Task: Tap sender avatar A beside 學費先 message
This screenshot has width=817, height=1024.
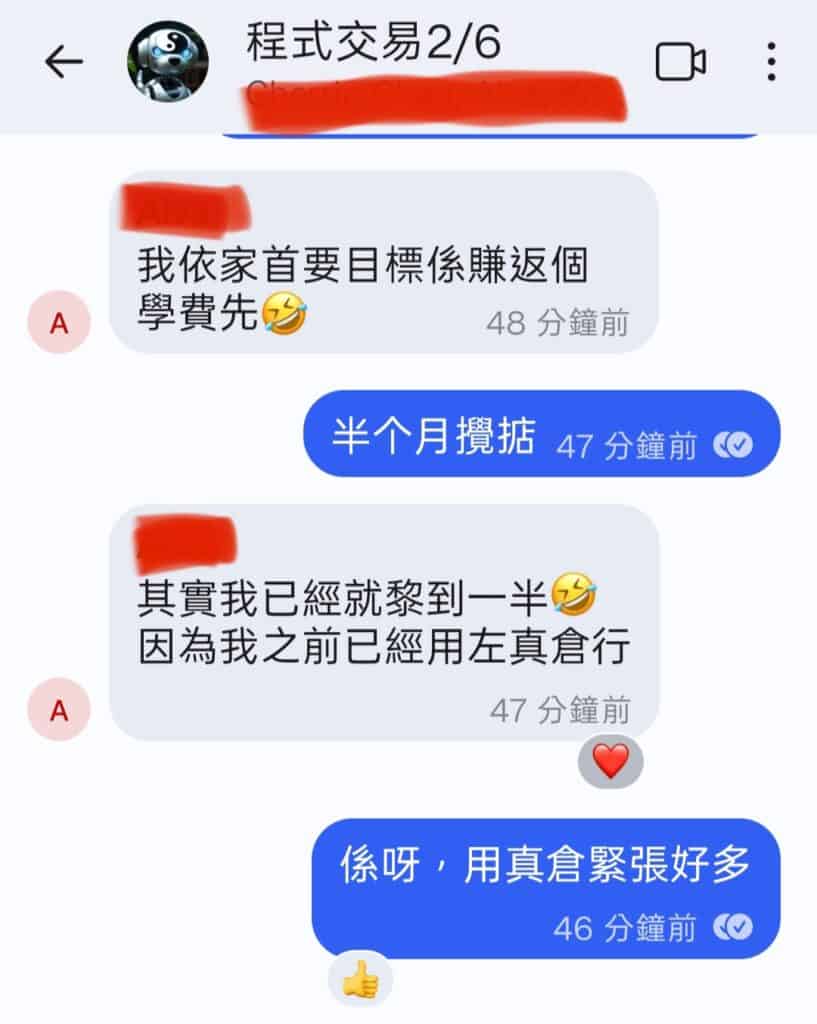Action: tap(59, 322)
